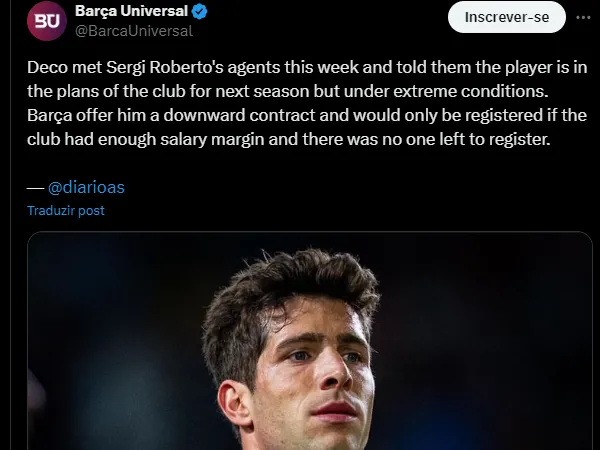Tap the Inscrever-se subscribe button
The width and height of the screenshot is (600, 450).
click(506, 17)
